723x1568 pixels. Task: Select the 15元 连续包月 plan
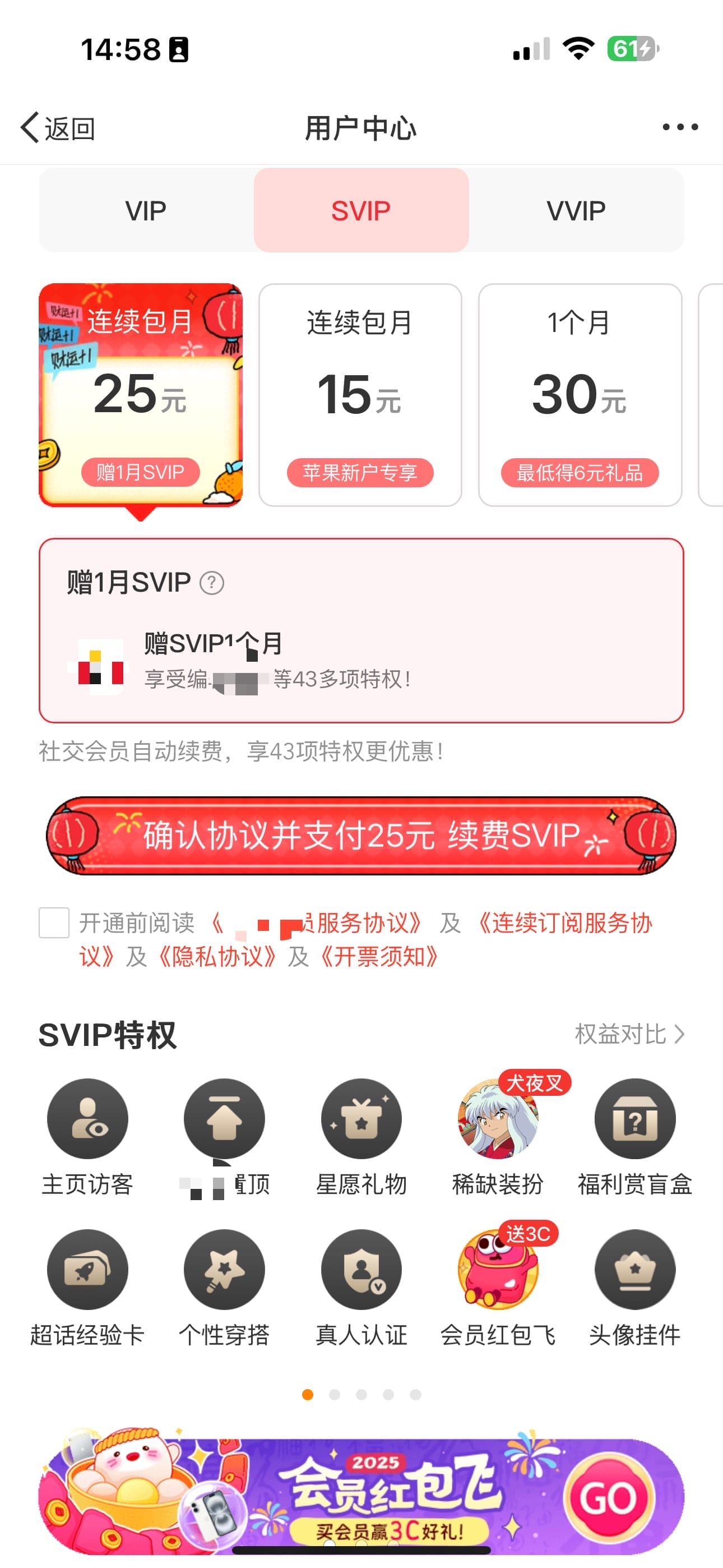pyautogui.click(x=360, y=394)
